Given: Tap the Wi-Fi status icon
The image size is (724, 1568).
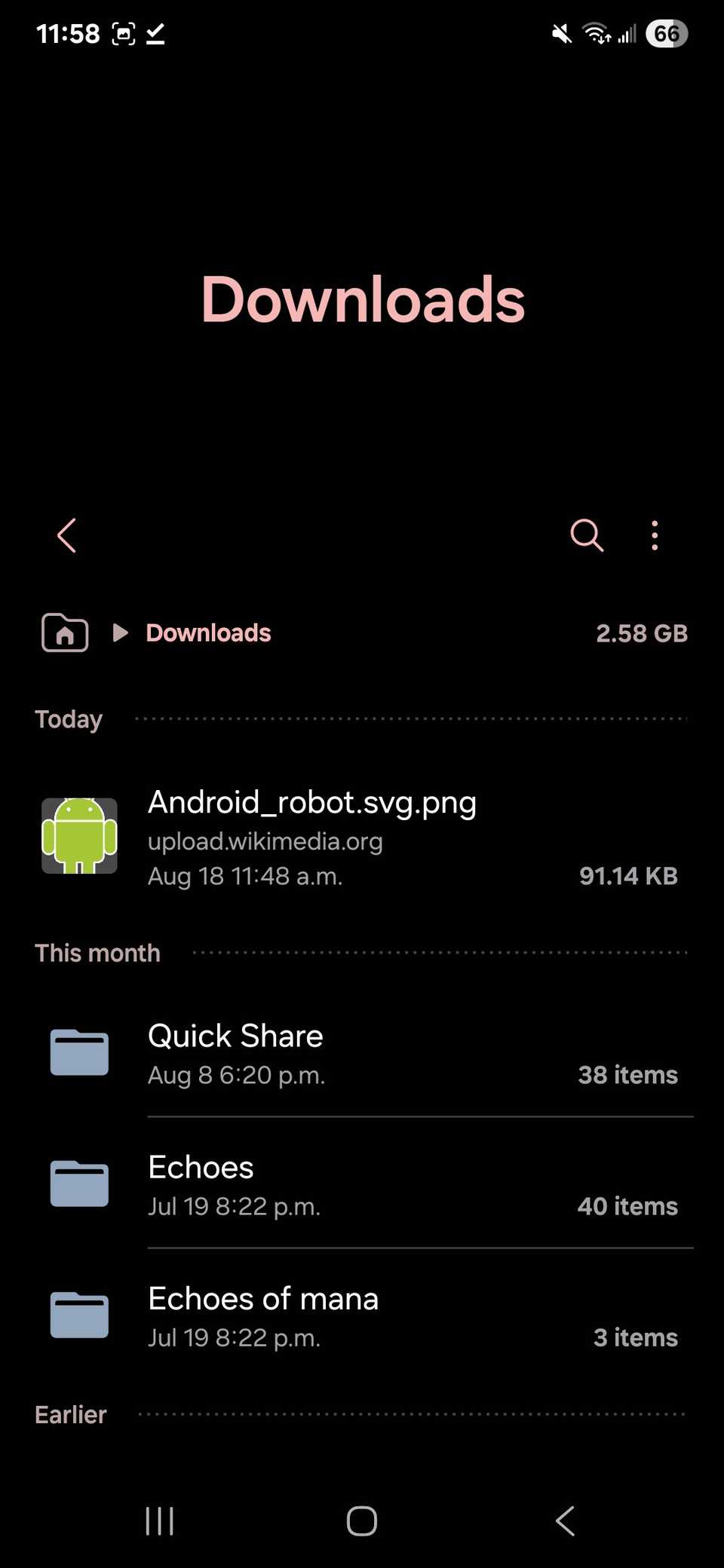Looking at the screenshot, I should (x=595, y=33).
